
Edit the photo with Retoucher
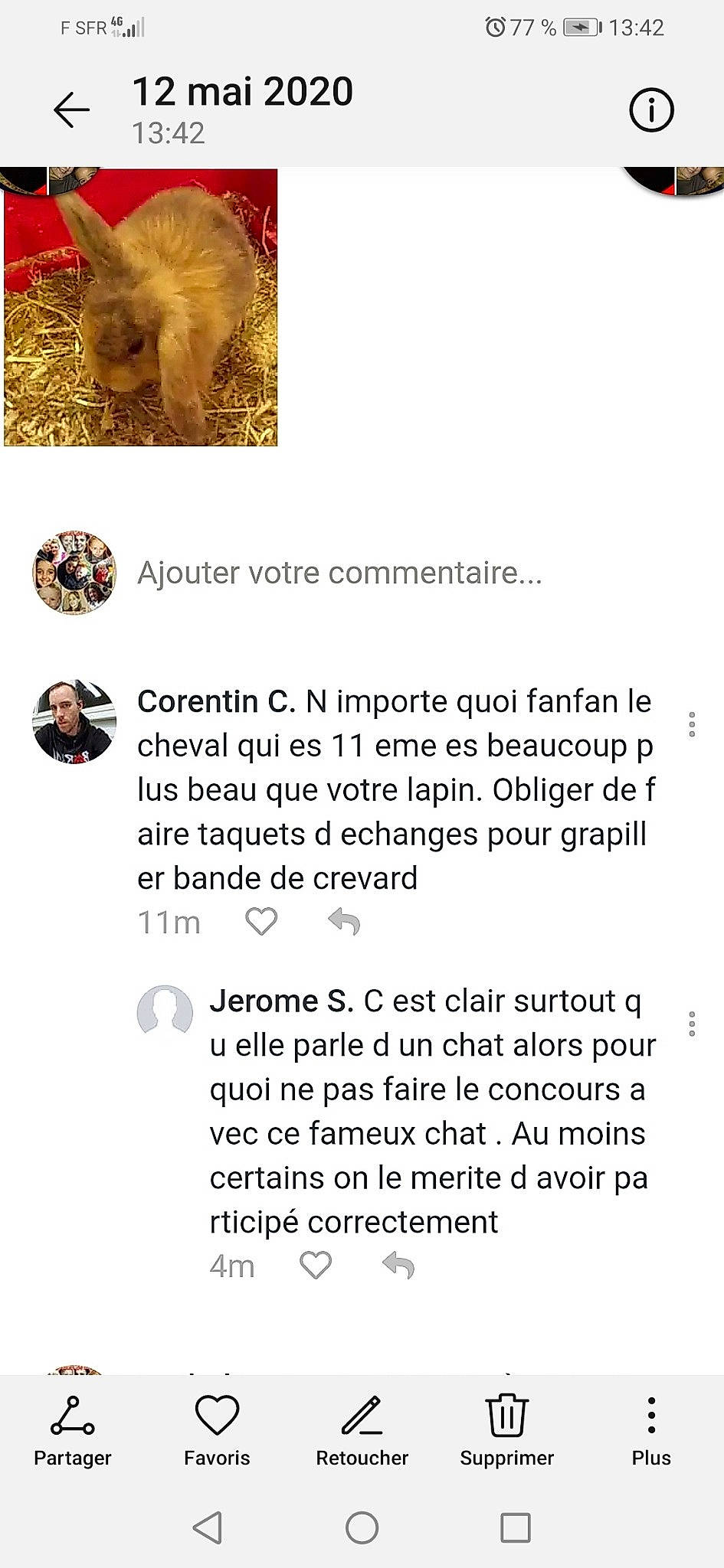(362, 1430)
